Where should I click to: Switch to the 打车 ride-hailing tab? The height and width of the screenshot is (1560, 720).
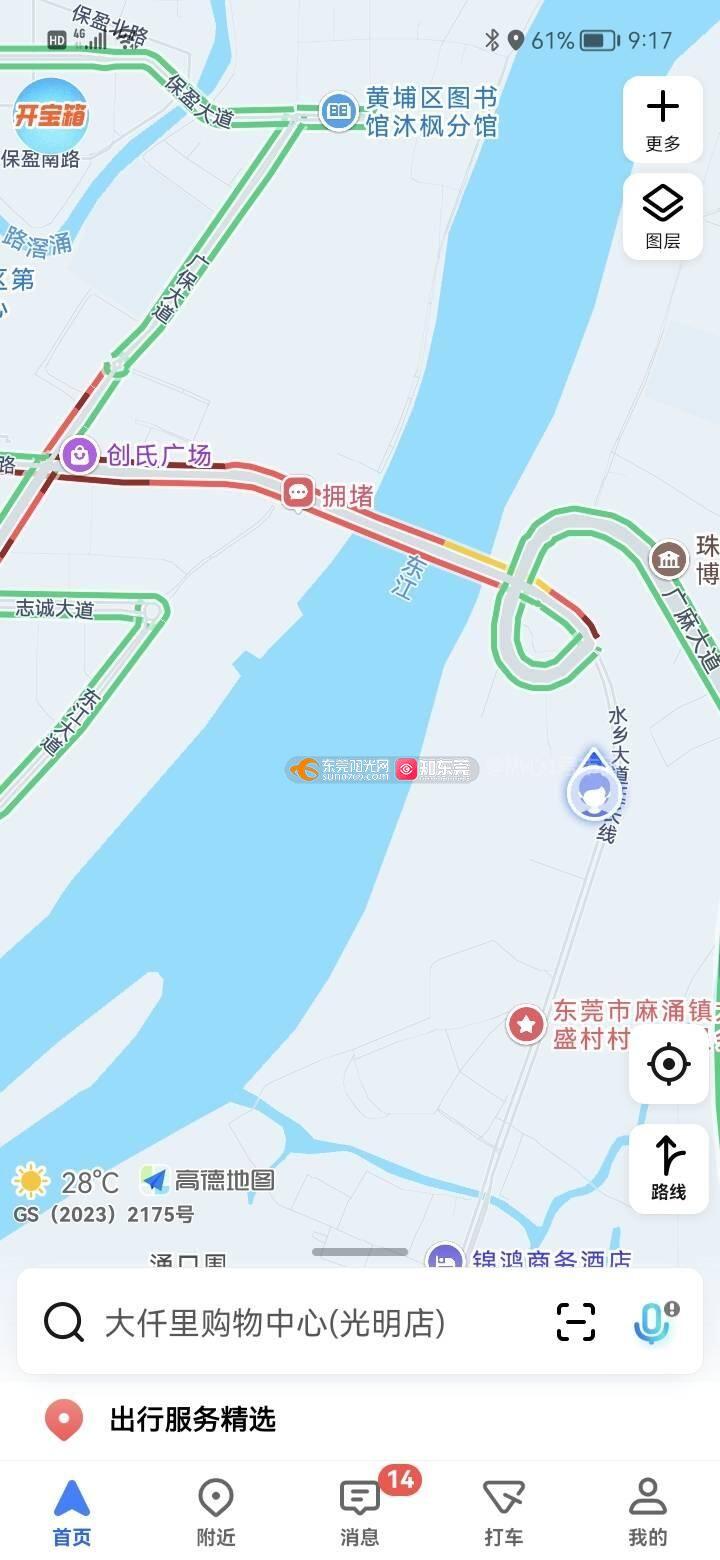coord(504,1512)
